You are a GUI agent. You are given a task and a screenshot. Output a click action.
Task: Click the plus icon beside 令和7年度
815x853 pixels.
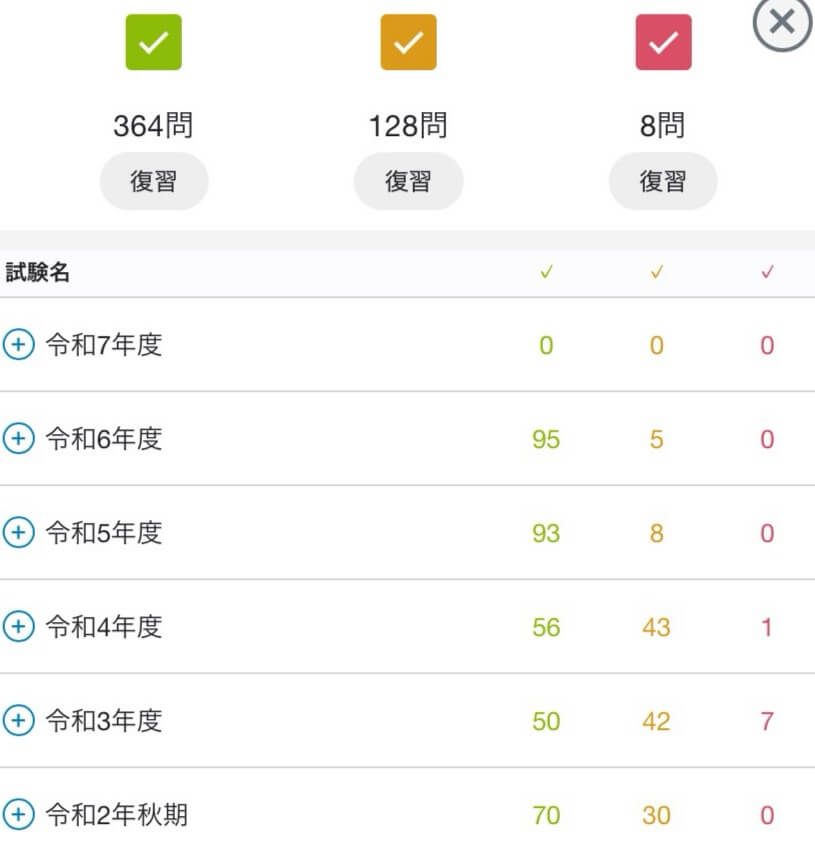[x=21, y=345]
